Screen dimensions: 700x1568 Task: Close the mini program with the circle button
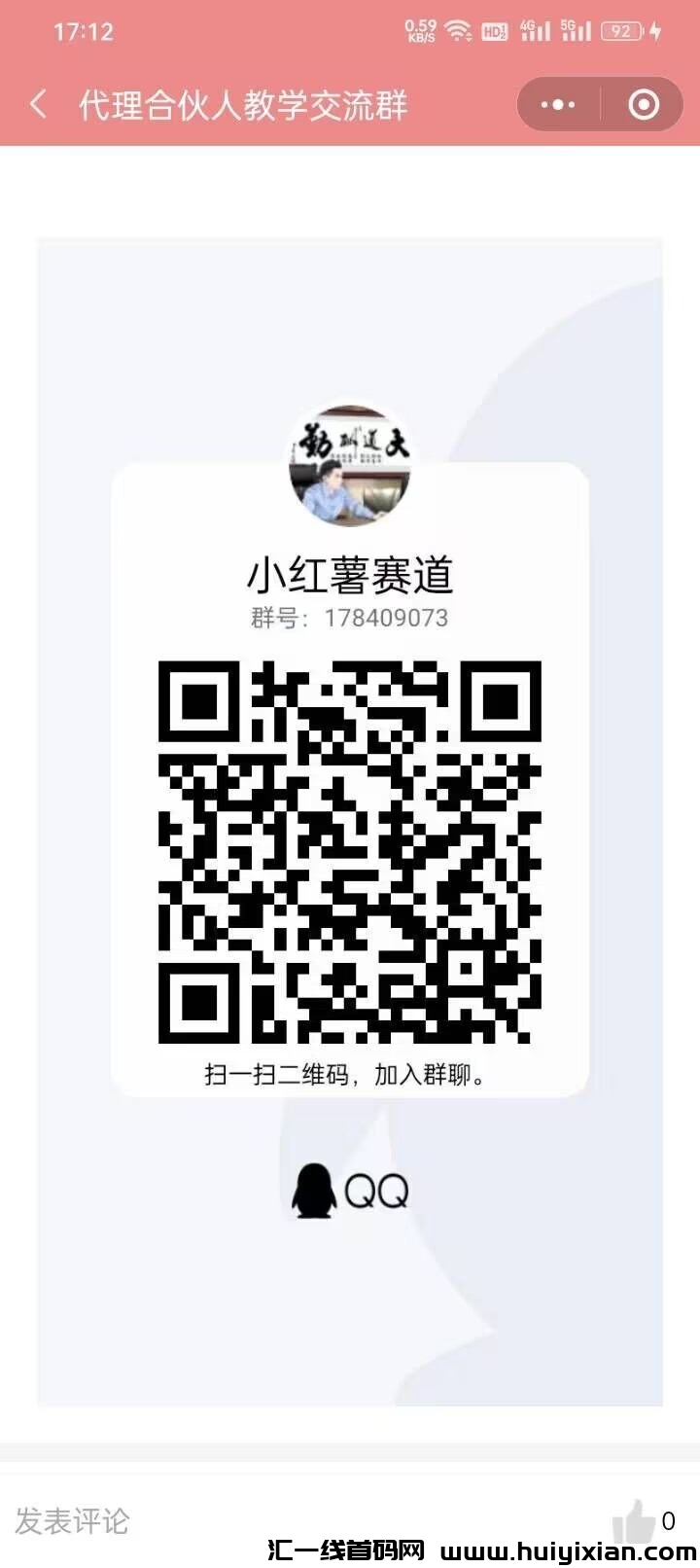point(644,104)
